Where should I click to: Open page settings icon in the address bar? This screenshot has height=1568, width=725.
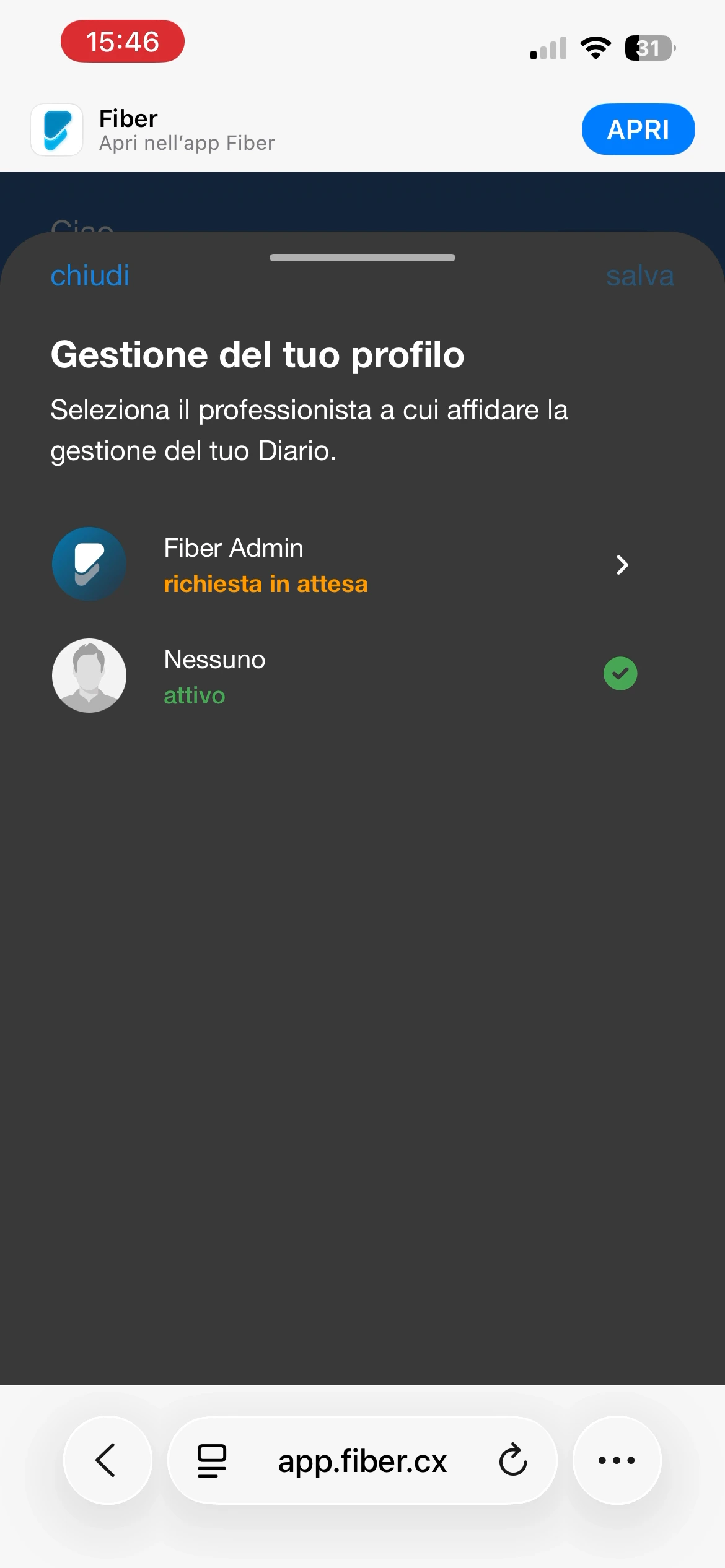pyautogui.click(x=212, y=1460)
